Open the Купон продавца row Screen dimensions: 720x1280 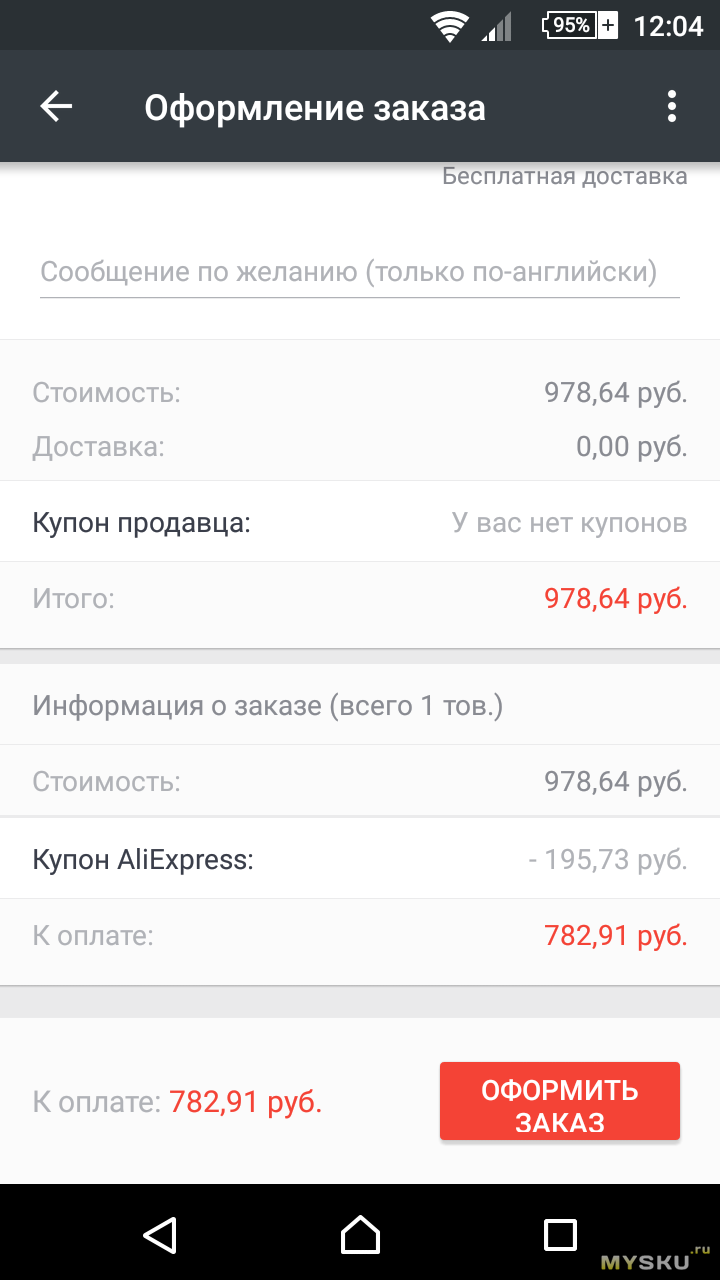360,522
